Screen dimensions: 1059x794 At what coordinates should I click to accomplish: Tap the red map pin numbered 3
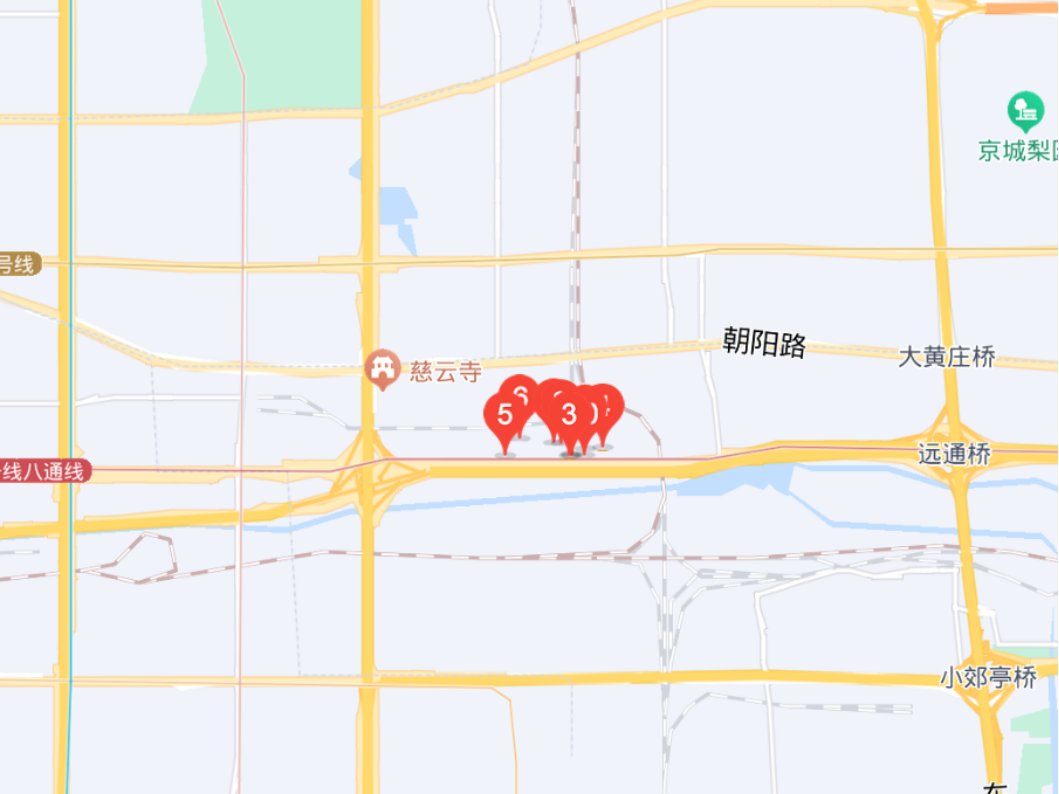tap(570, 414)
